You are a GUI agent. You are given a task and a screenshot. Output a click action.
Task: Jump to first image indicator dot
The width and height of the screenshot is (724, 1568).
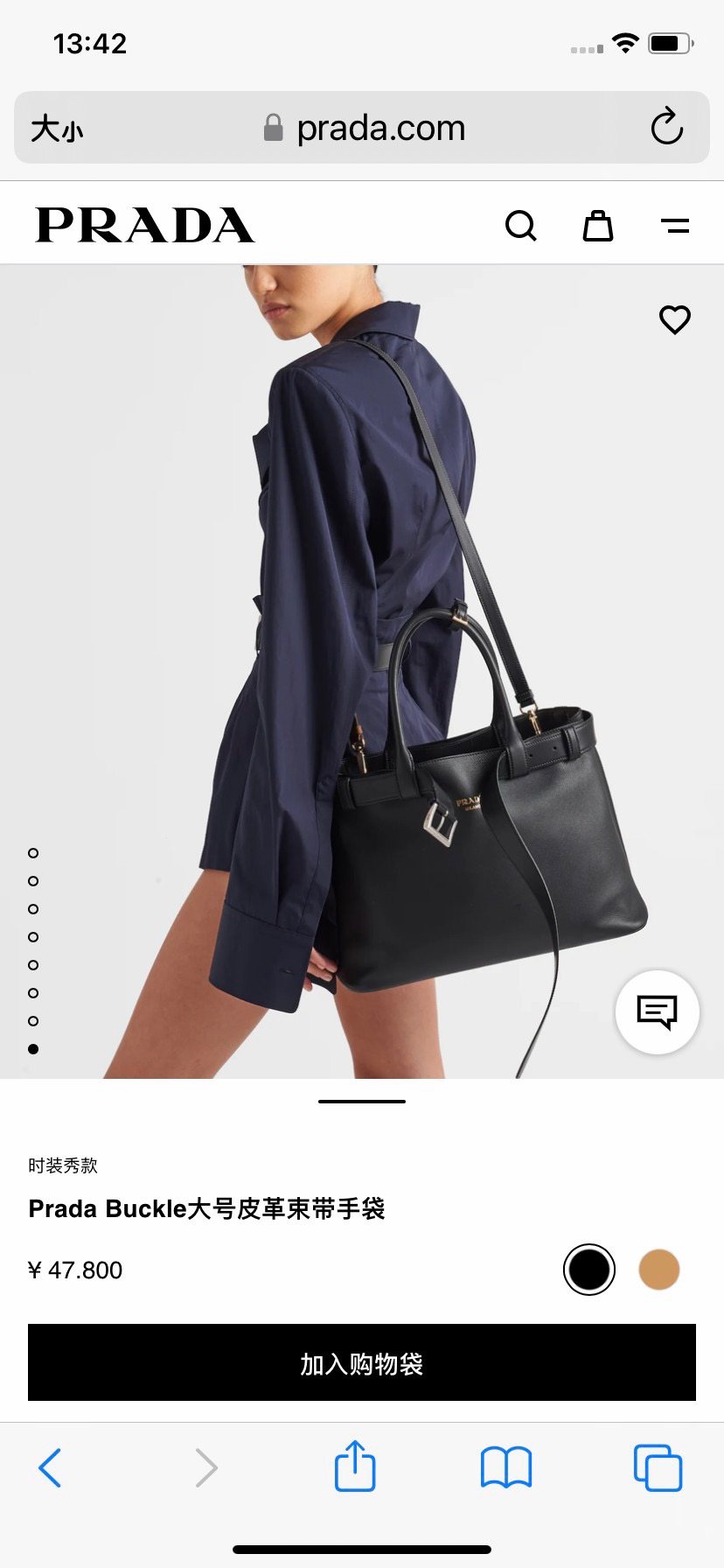33,853
